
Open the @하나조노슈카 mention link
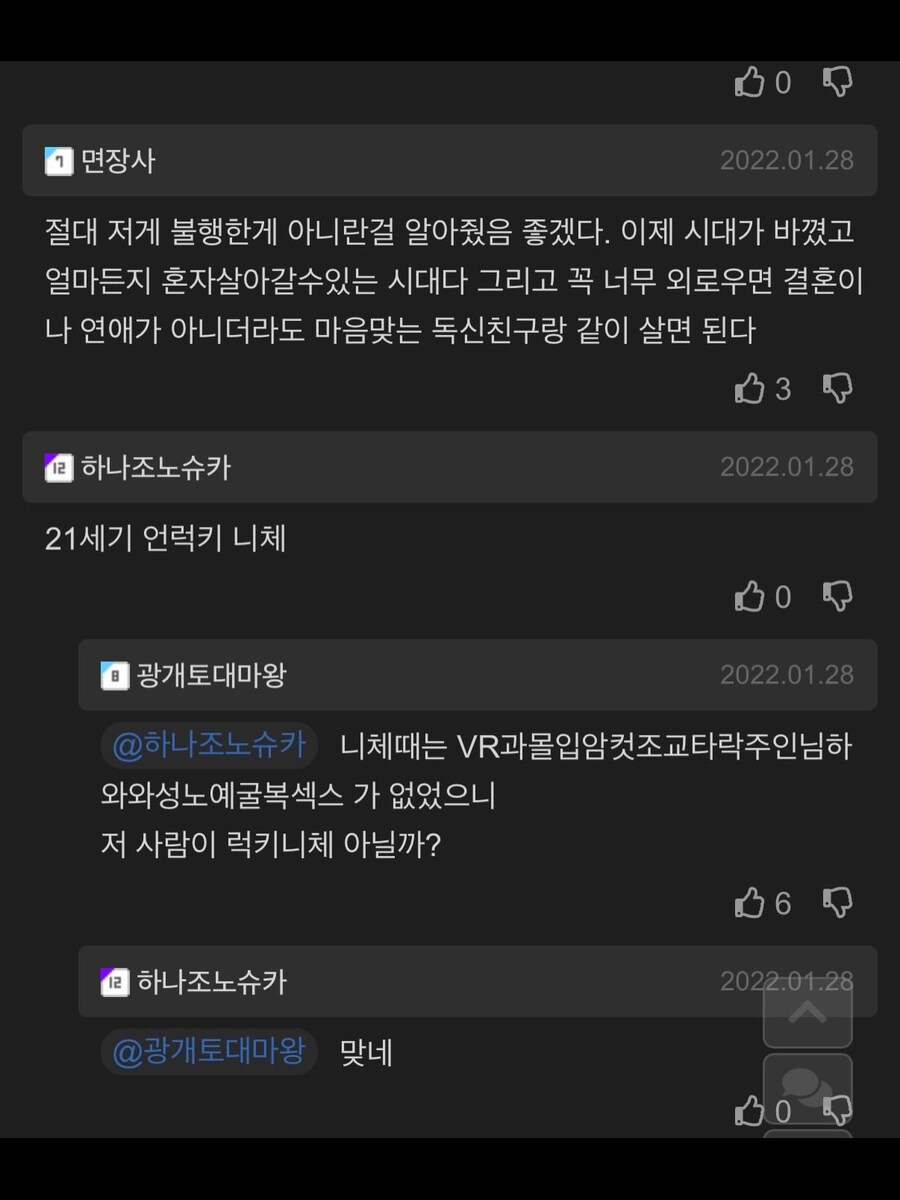[x=207, y=745]
